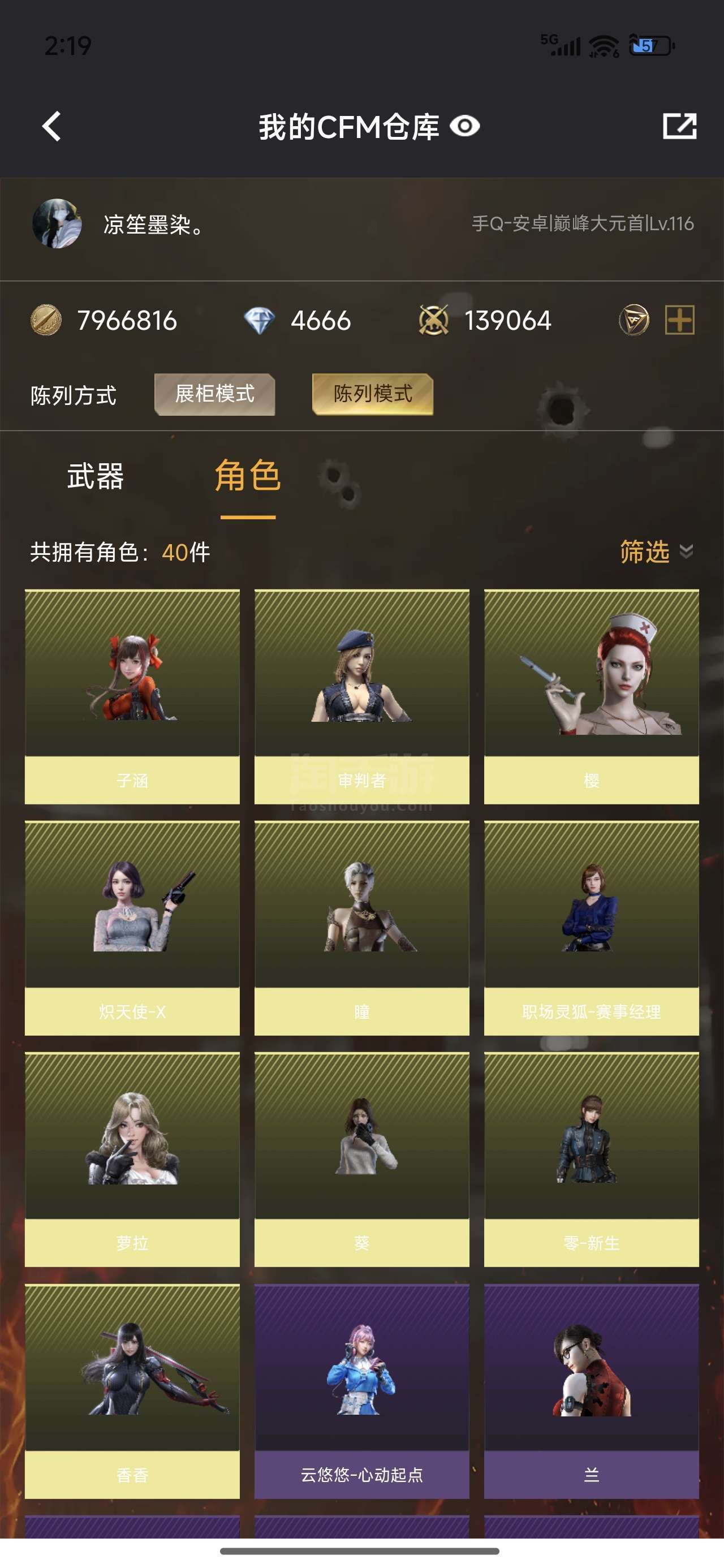The image size is (724, 1568).
Task: Open the 零-新生 character card
Action: point(591,1160)
